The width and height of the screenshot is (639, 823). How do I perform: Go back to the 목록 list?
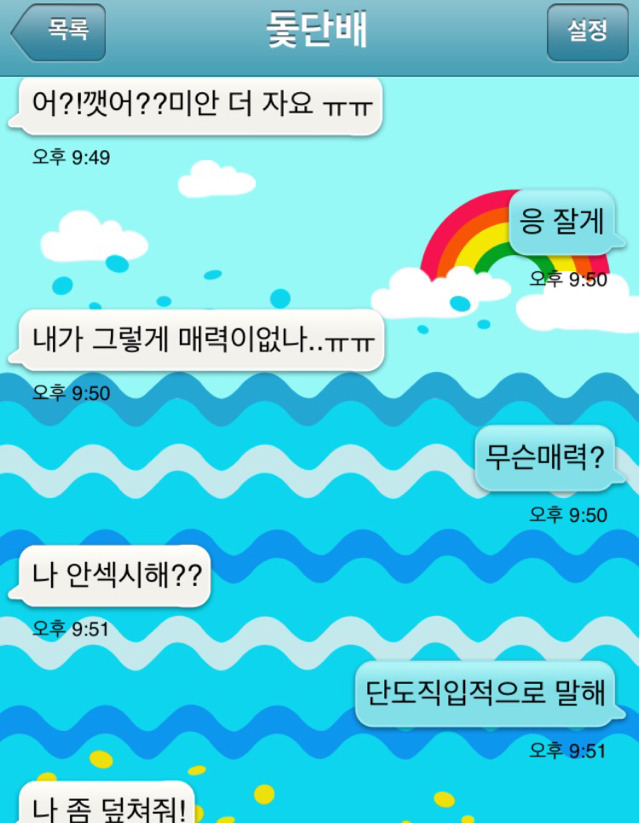pos(60,32)
